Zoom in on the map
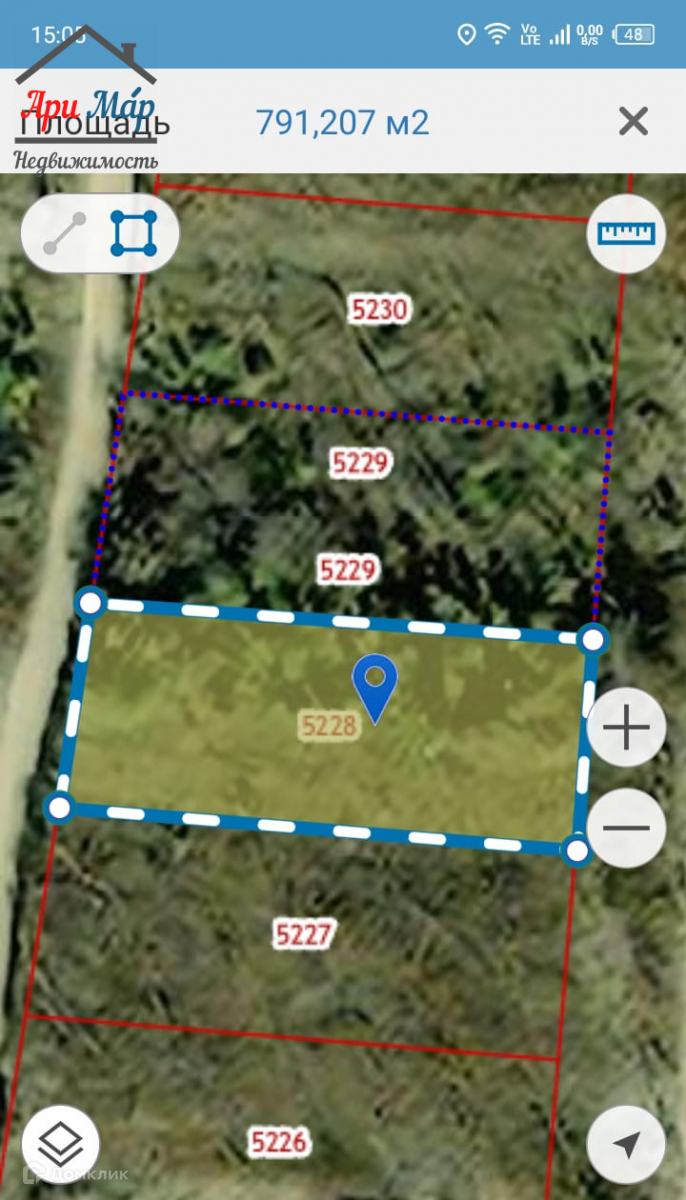This screenshot has height=1200, width=686. [626, 727]
